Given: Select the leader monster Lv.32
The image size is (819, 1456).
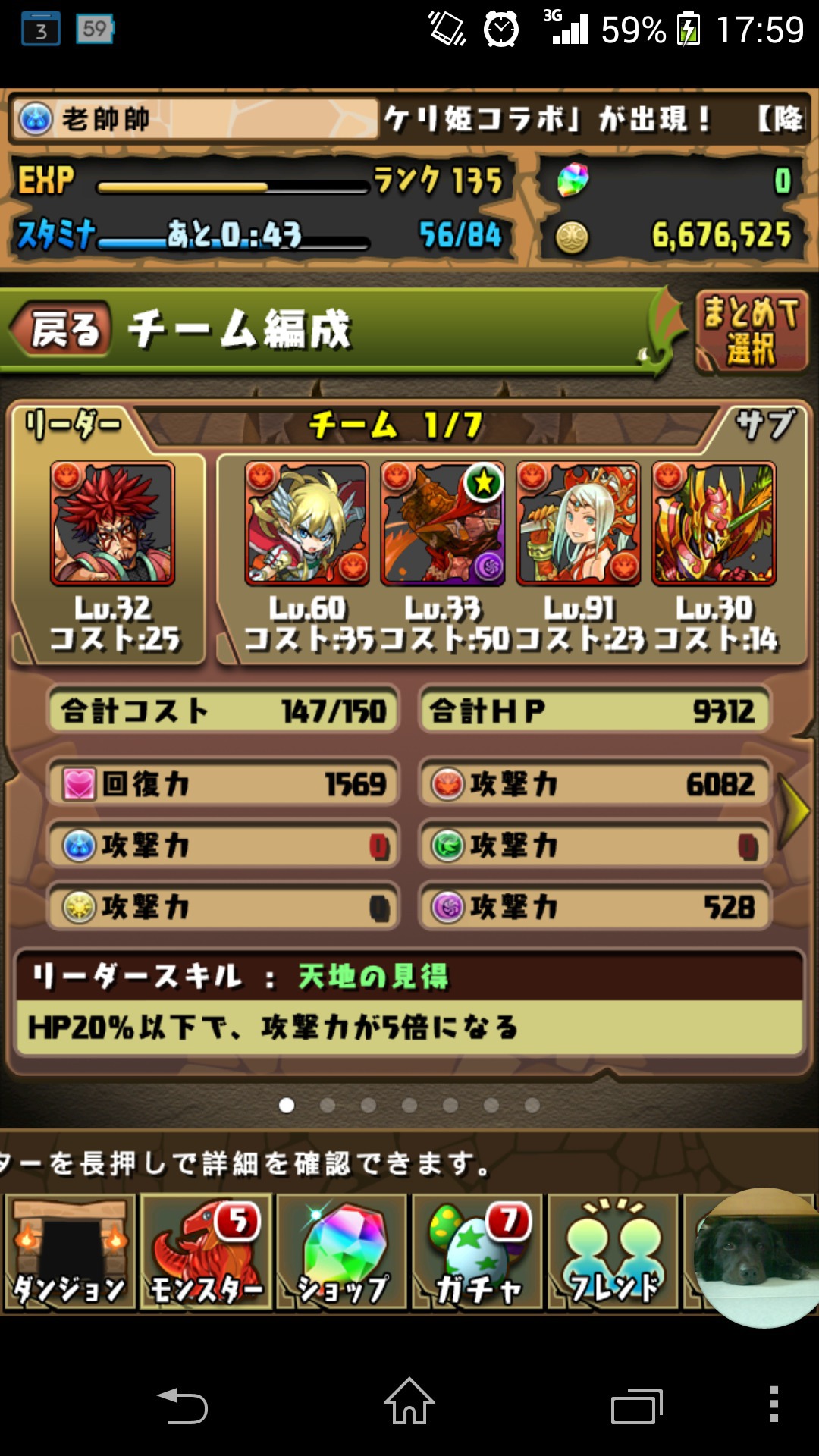Looking at the screenshot, I should tap(112, 523).
